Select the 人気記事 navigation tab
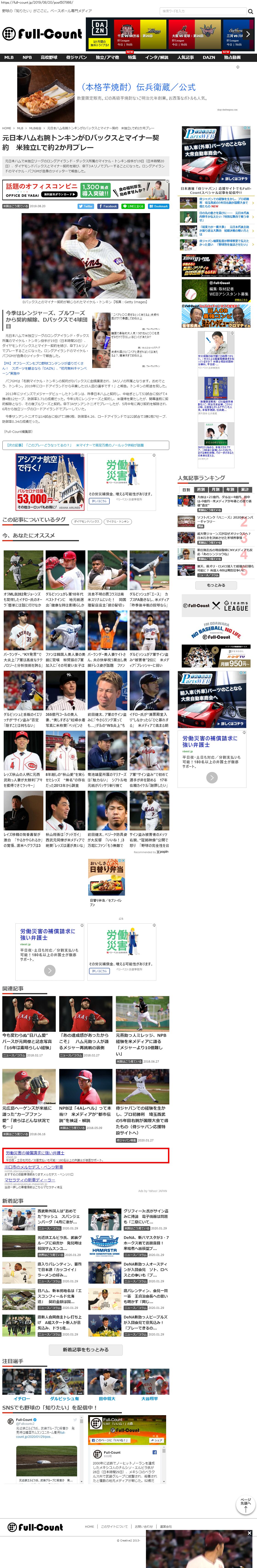Screen dimensions: 257x1568 186,57
